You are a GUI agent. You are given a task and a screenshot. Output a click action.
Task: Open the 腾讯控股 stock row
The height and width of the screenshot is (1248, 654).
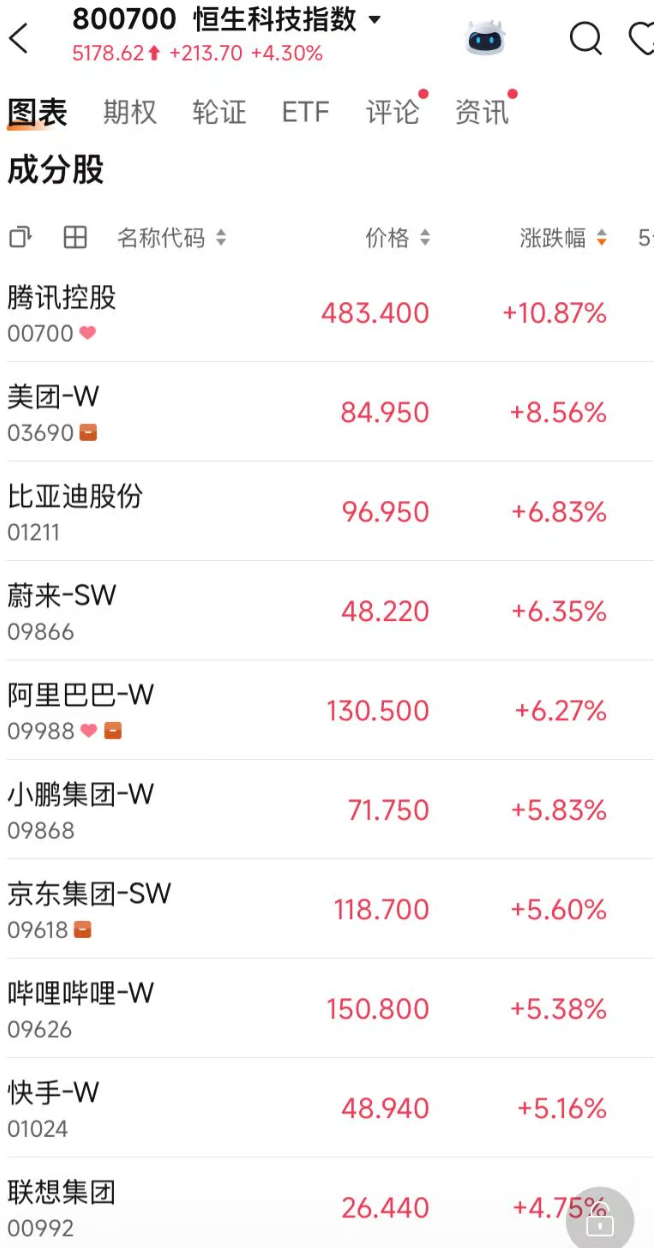point(327,313)
